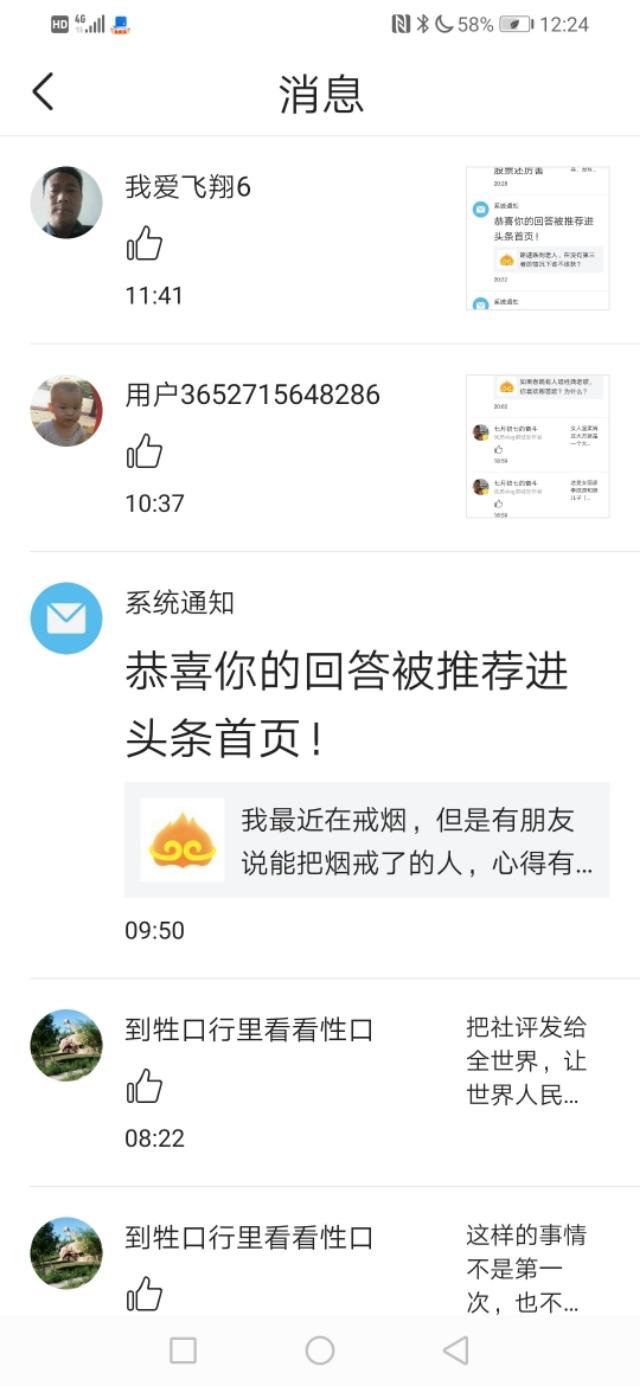Open avatar of 用户3652715648286
The width and height of the screenshot is (640, 1386).
coord(66,411)
